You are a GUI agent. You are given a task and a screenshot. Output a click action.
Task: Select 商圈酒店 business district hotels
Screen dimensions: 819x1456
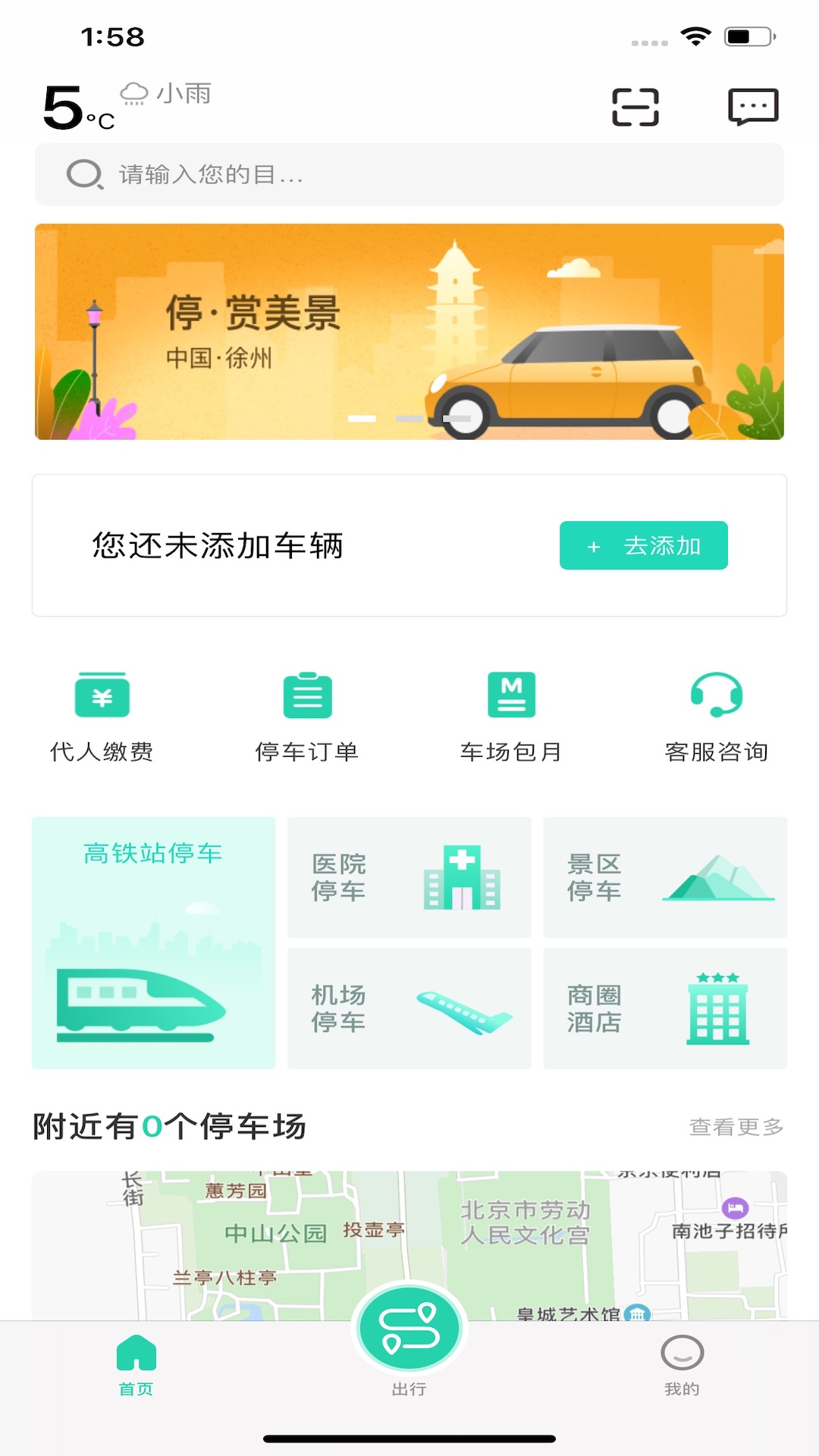tap(665, 1009)
